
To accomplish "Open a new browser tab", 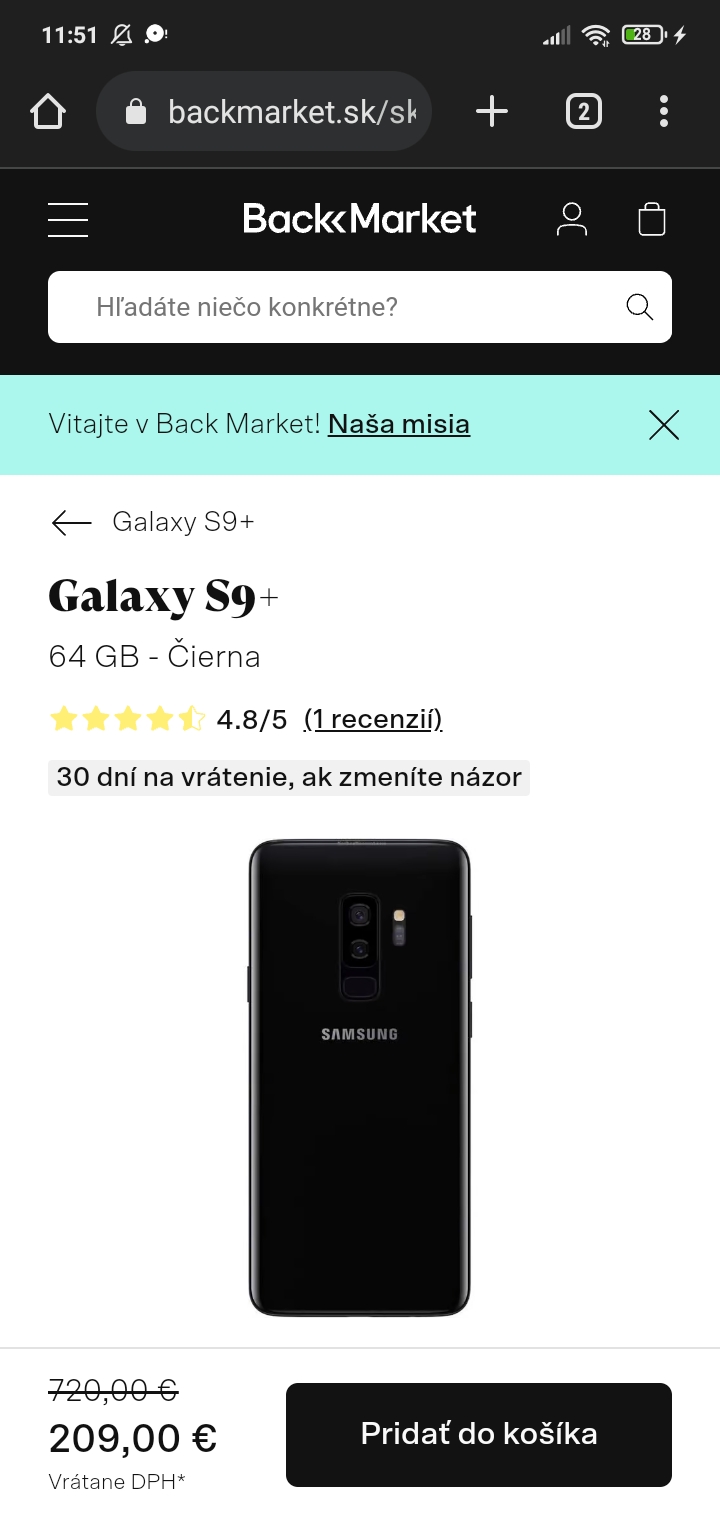I will pyautogui.click(x=491, y=111).
